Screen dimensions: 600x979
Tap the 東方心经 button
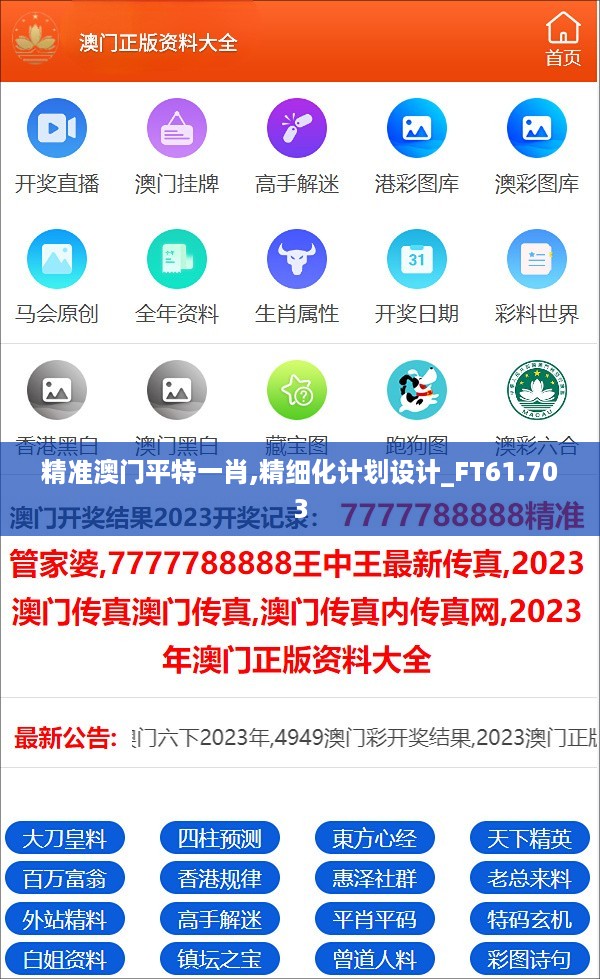[x=375, y=838]
